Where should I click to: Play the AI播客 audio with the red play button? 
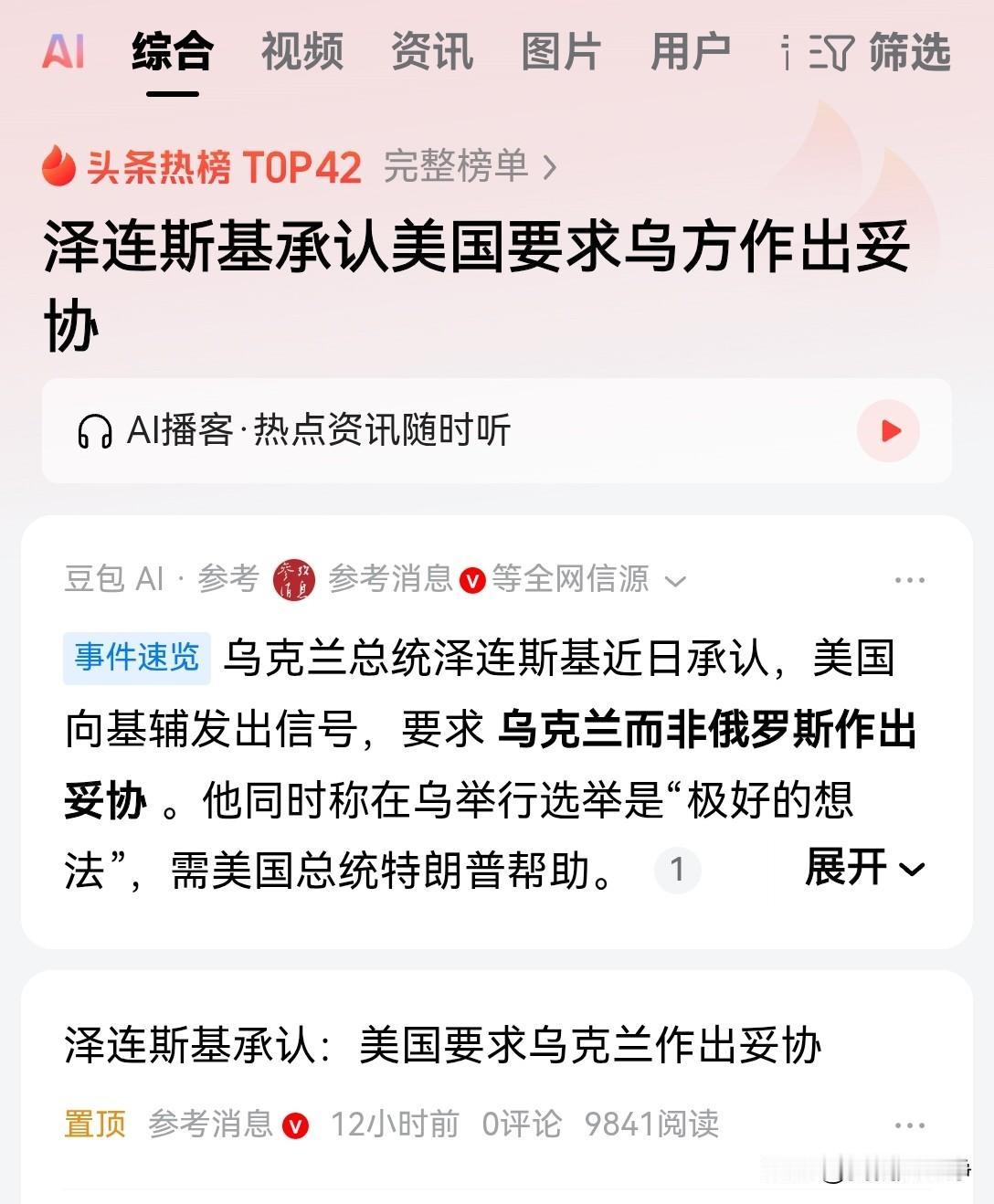(887, 431)
